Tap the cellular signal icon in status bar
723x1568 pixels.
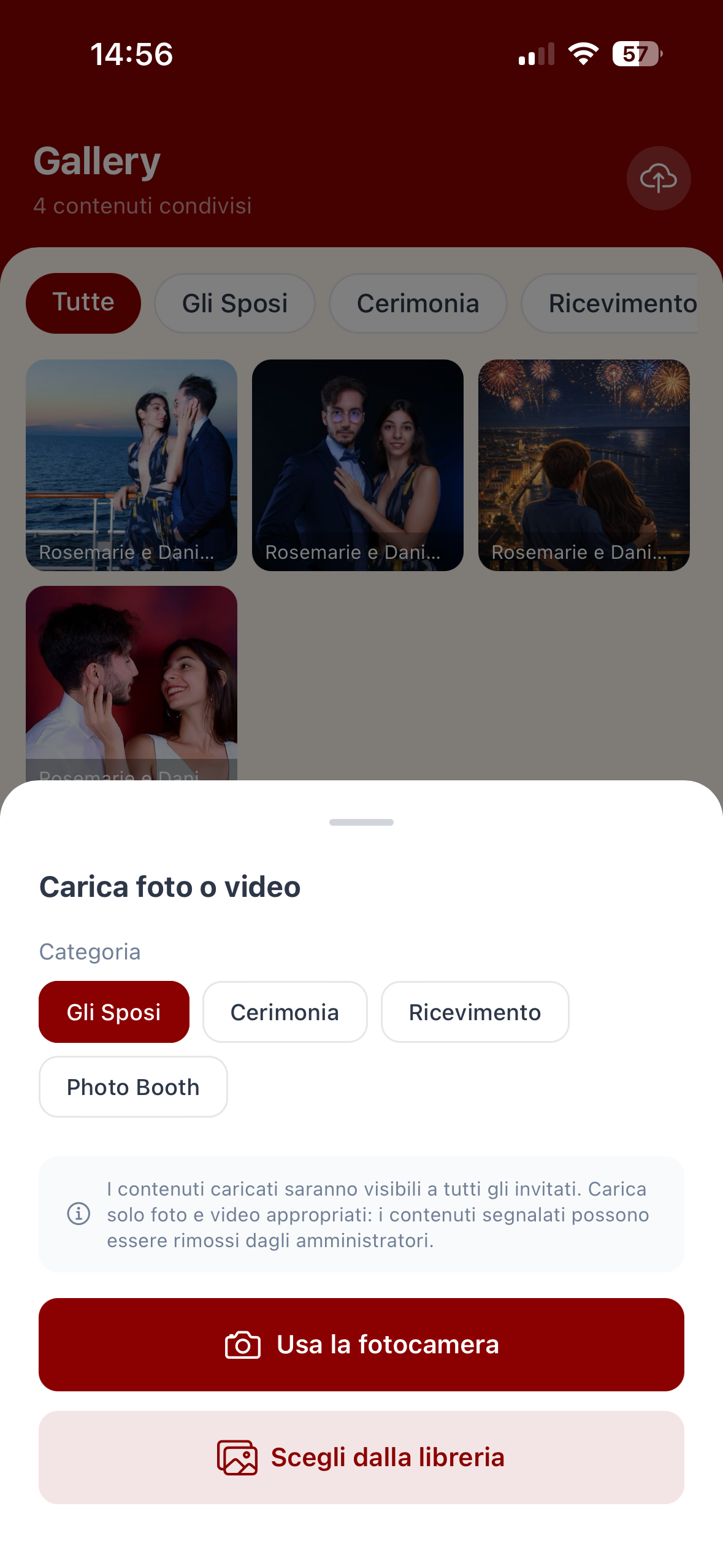[536, 54]
